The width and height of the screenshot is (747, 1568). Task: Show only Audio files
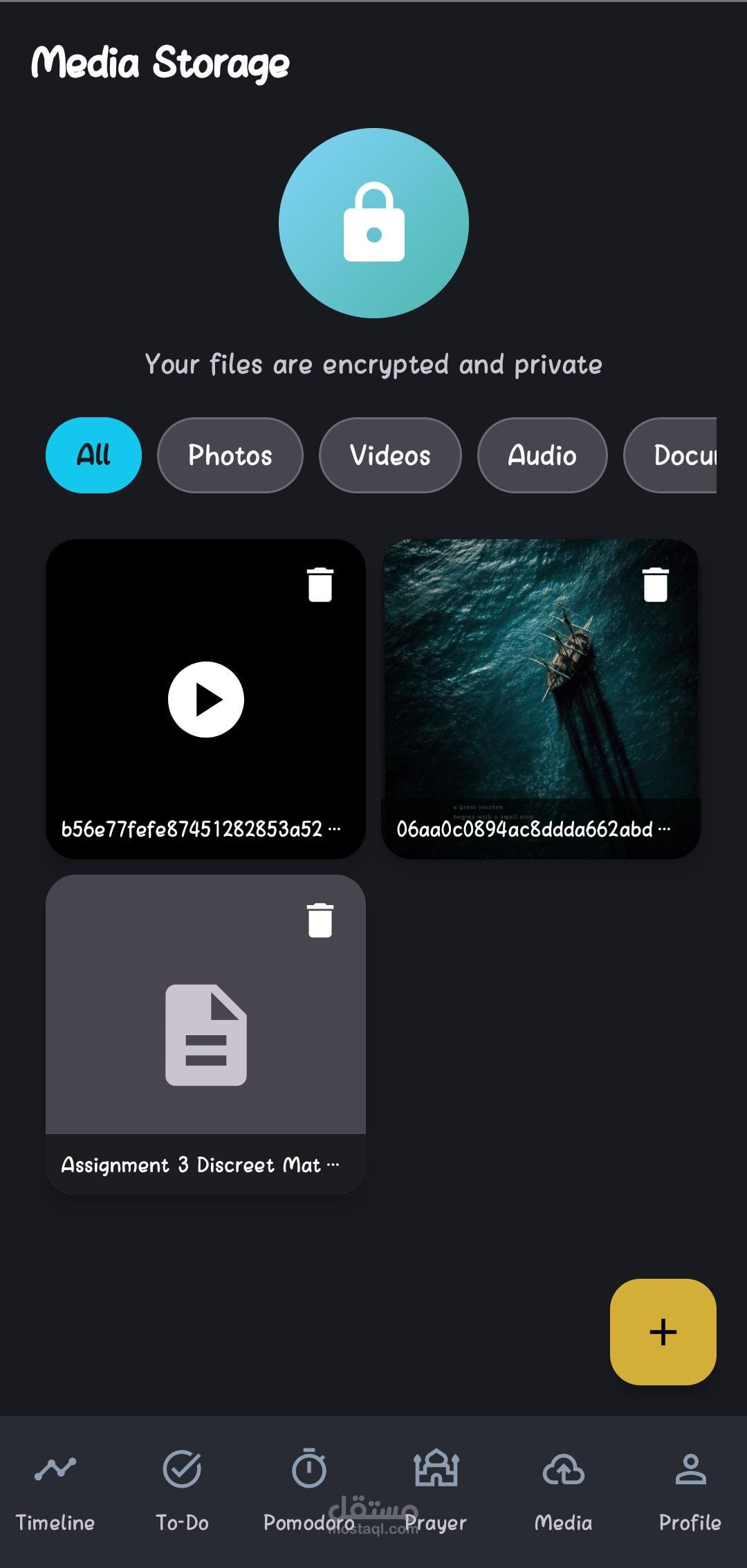(542, 455)
